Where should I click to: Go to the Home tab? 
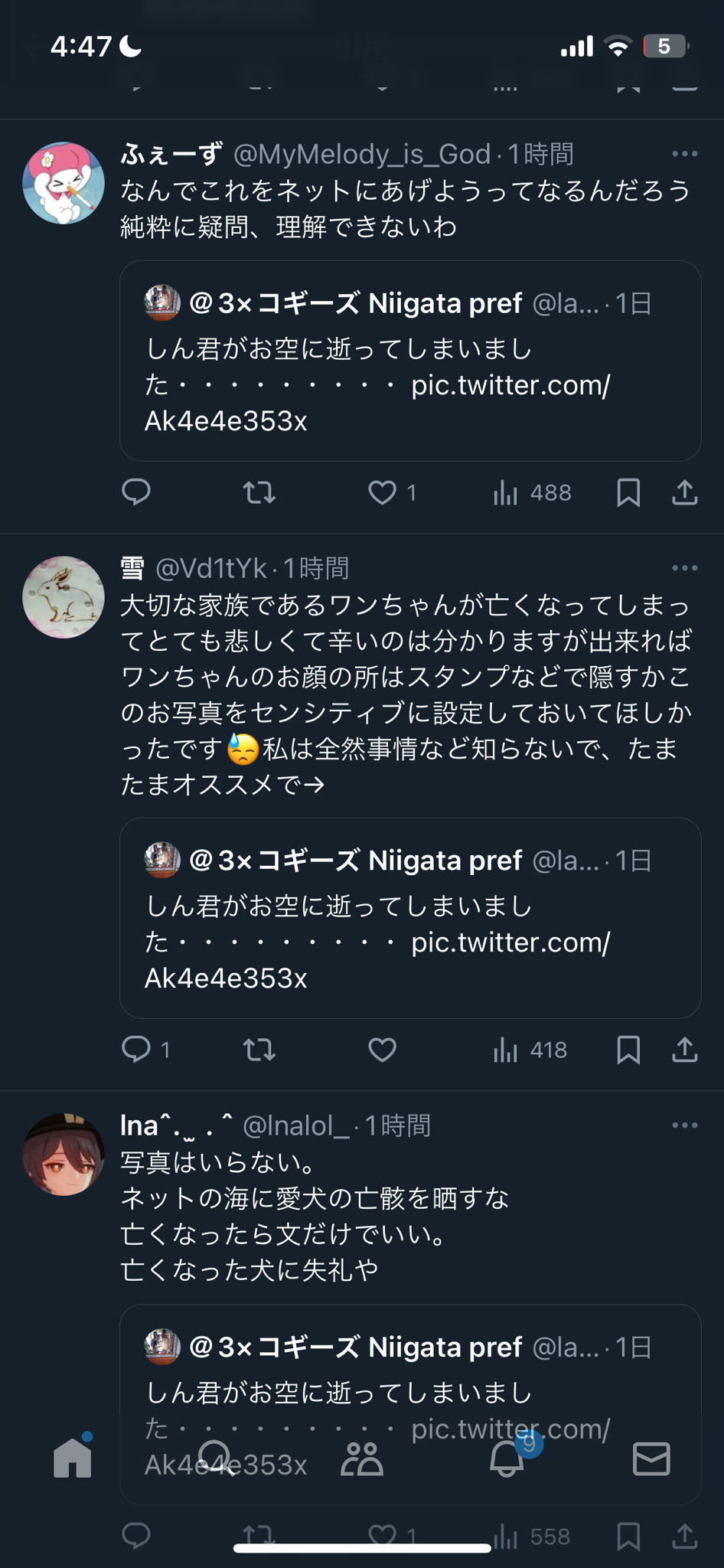73,1457
